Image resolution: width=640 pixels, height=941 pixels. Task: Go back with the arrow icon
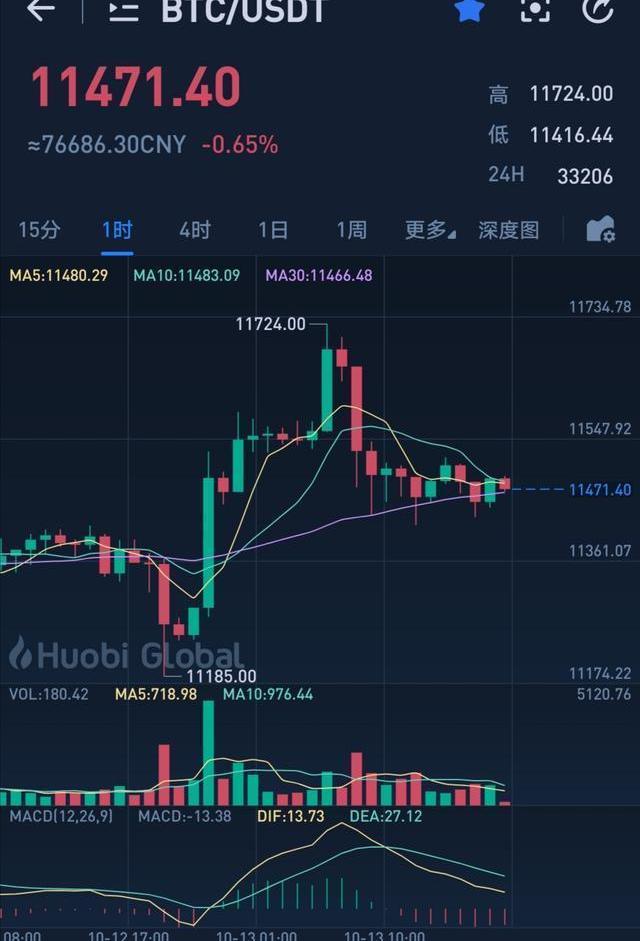click(41, 11)
